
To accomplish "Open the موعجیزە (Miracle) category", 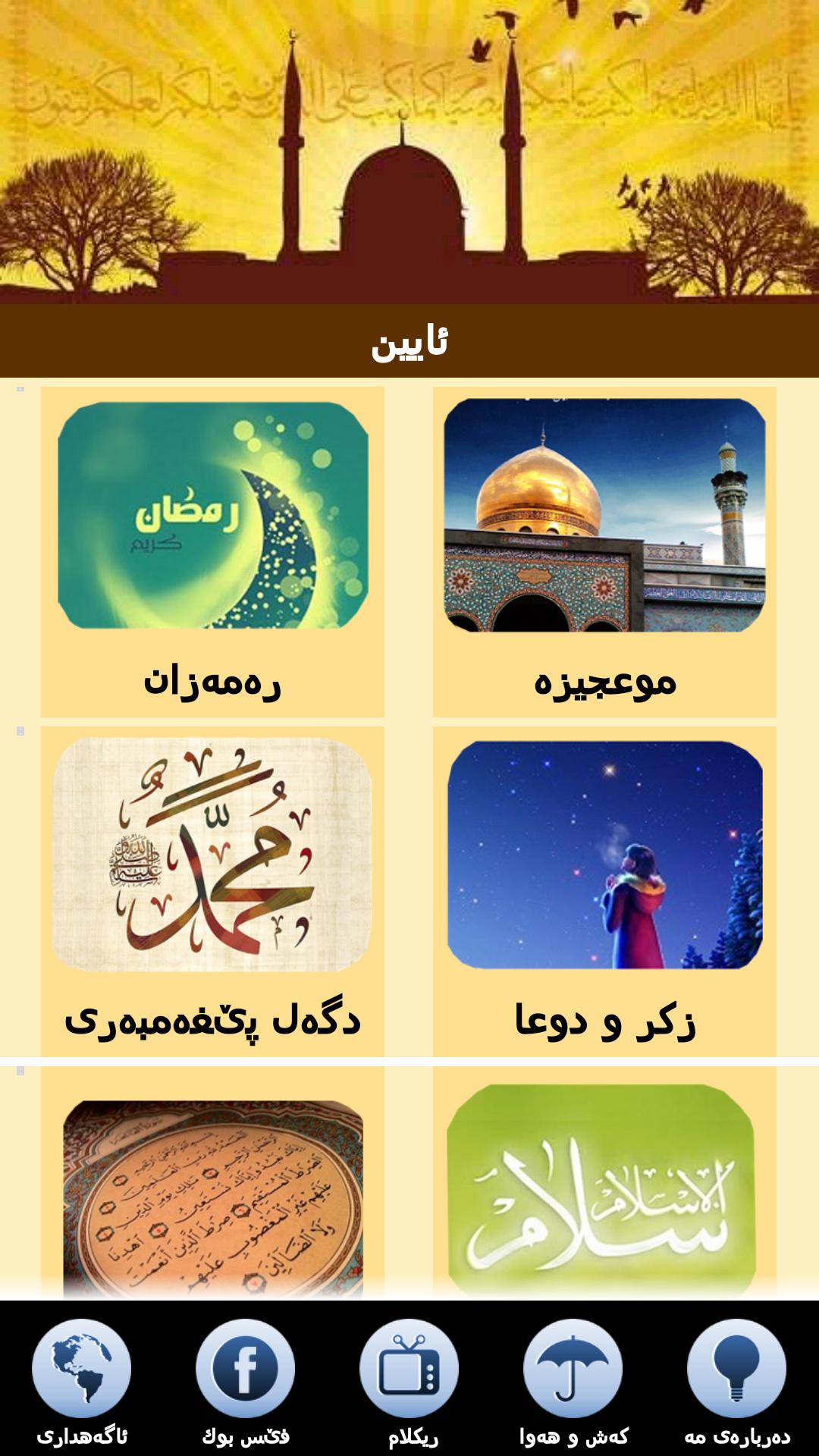I will pyautogui.click(x=604, y=552).
